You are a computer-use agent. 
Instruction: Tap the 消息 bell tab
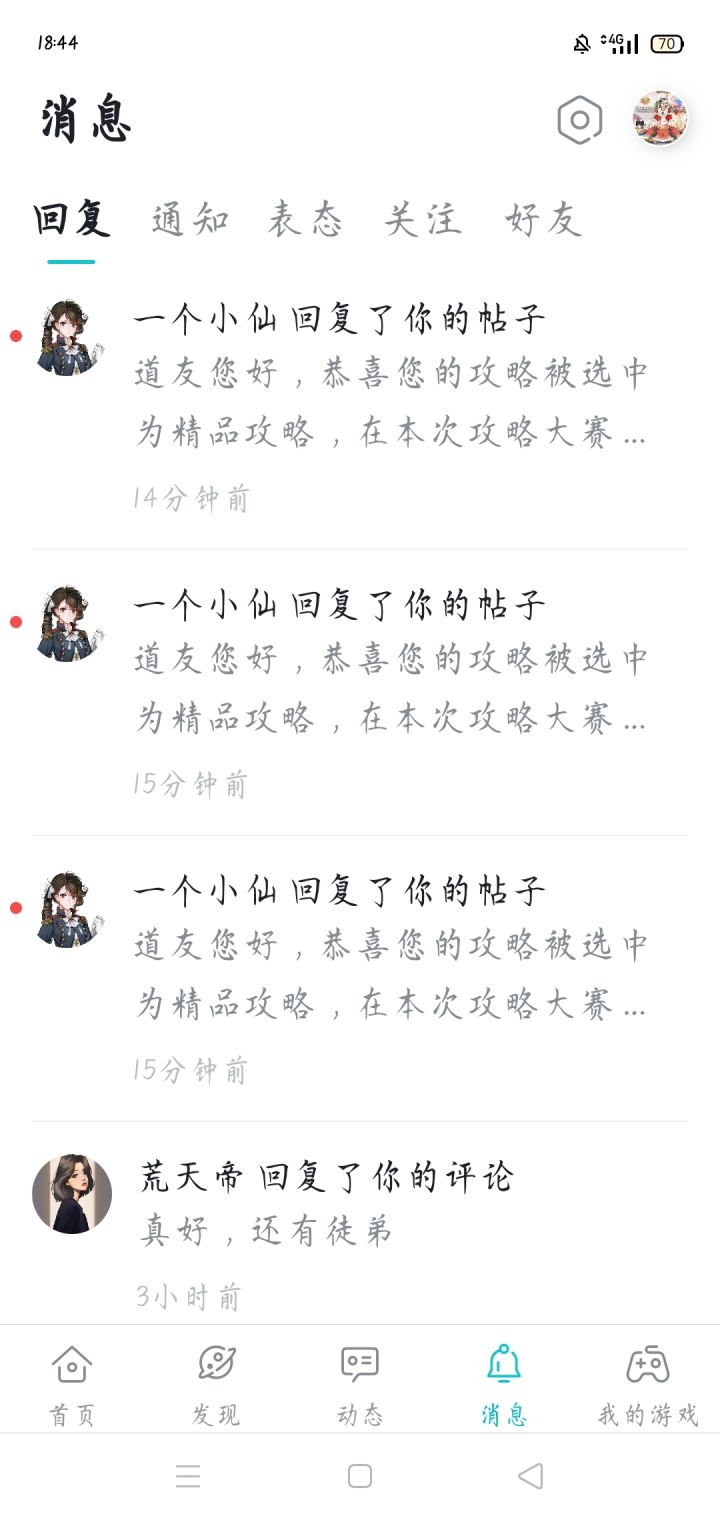[504, 1383]
